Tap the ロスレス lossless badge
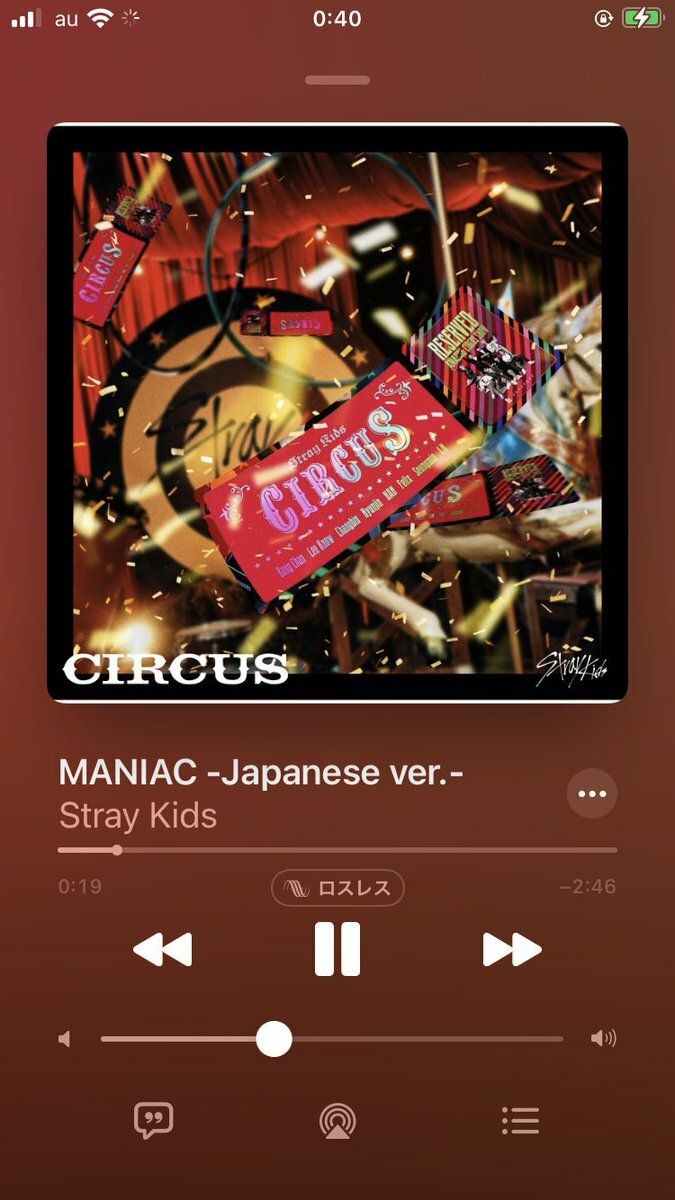Image resolution: width=675 pixels, height=1200 pixels. (338, 888)
